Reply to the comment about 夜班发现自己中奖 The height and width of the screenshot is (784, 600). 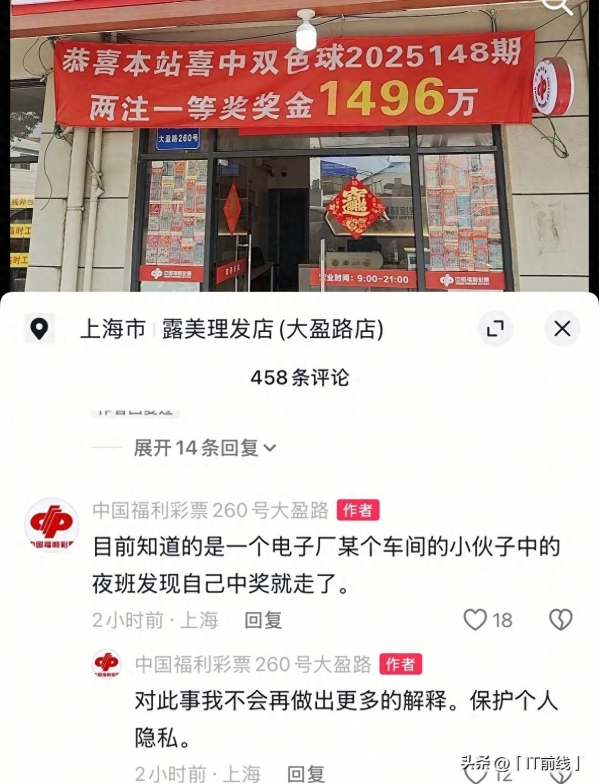coord(264,620)
